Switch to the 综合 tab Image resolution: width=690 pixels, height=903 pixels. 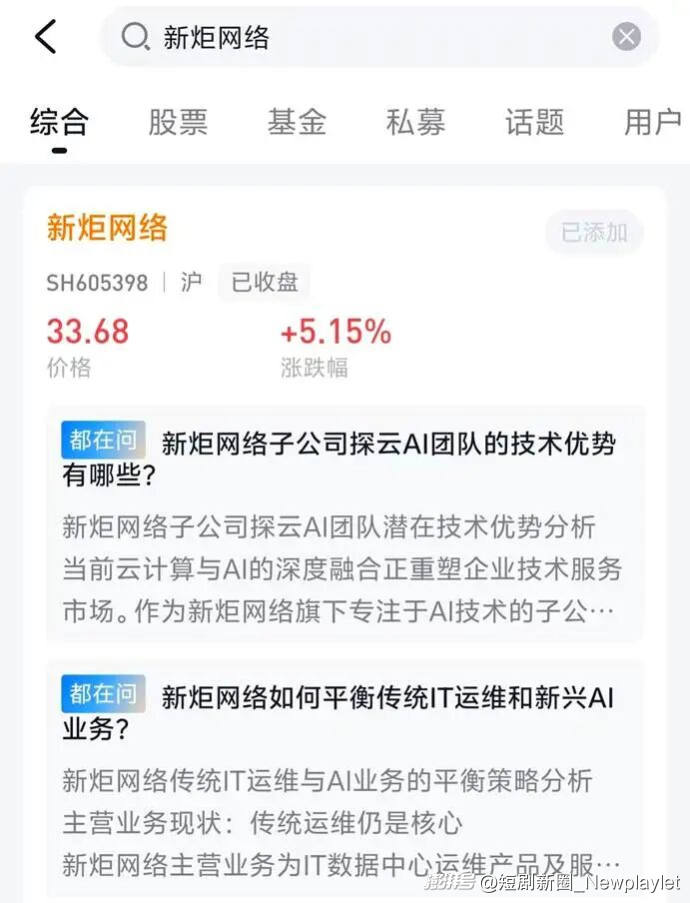pos(59,122)
